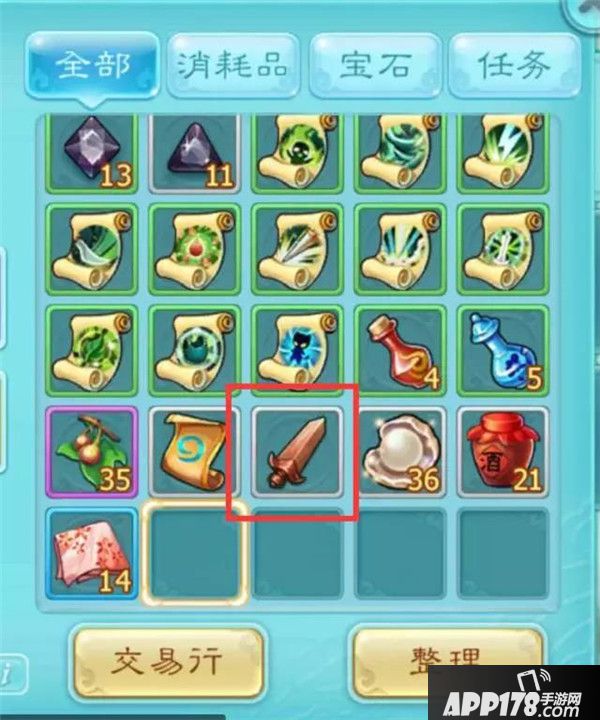The height and width of the screenshot is (720, 600).
Task: Select the blue potion bottle with 5
Action: coord(503,350)
